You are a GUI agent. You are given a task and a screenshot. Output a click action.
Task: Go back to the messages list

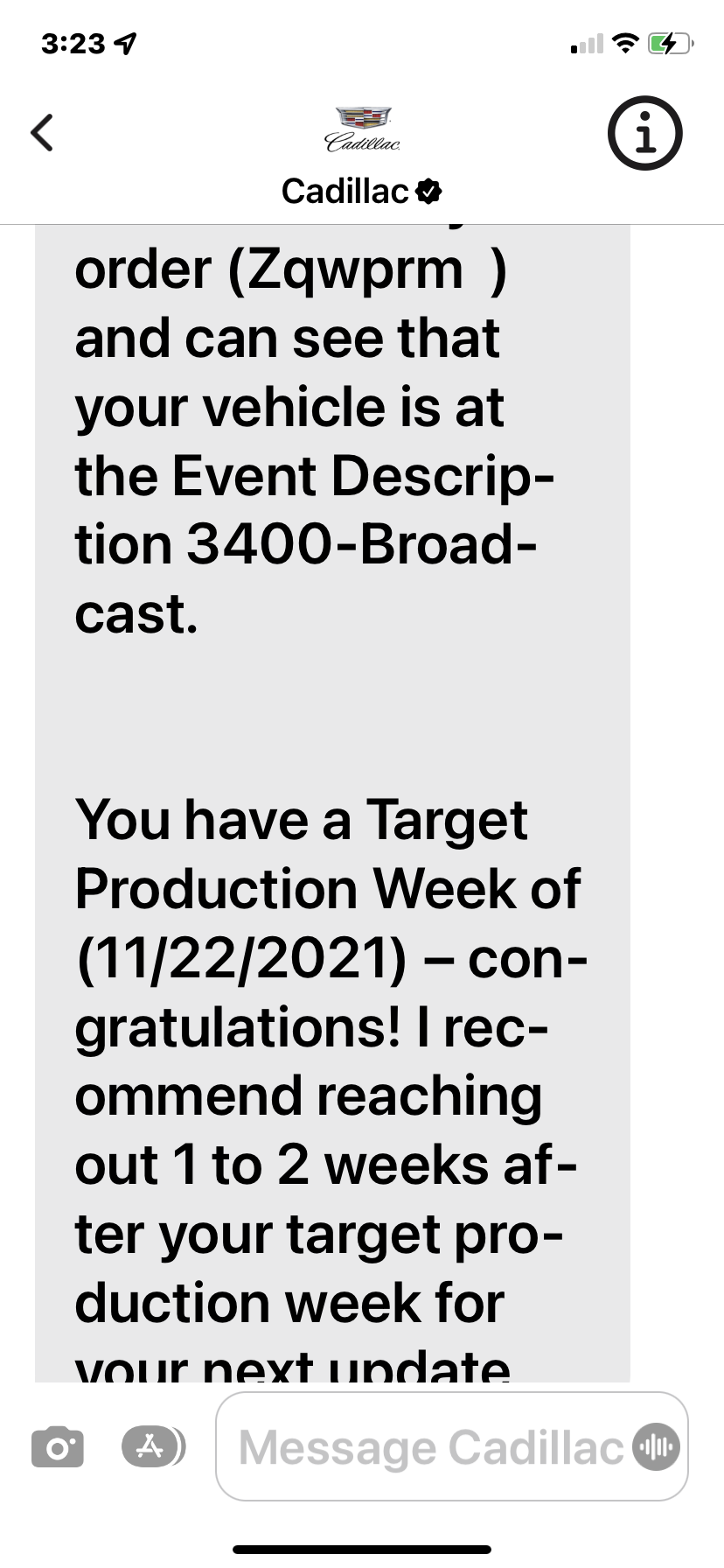pyautogui.click(x=42, y=133)
